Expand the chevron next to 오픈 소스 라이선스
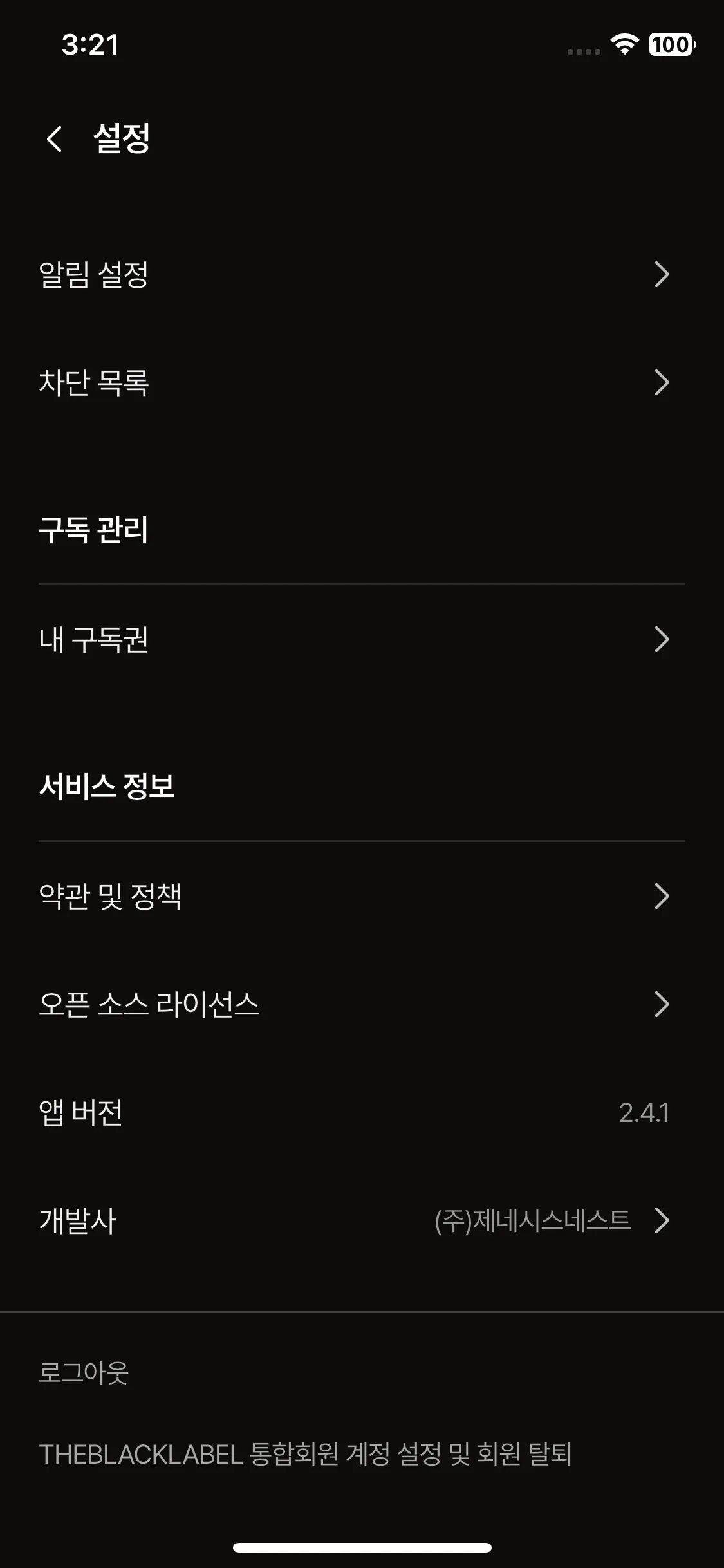This screenshot has width=724, height=1568. [662, 1005]
